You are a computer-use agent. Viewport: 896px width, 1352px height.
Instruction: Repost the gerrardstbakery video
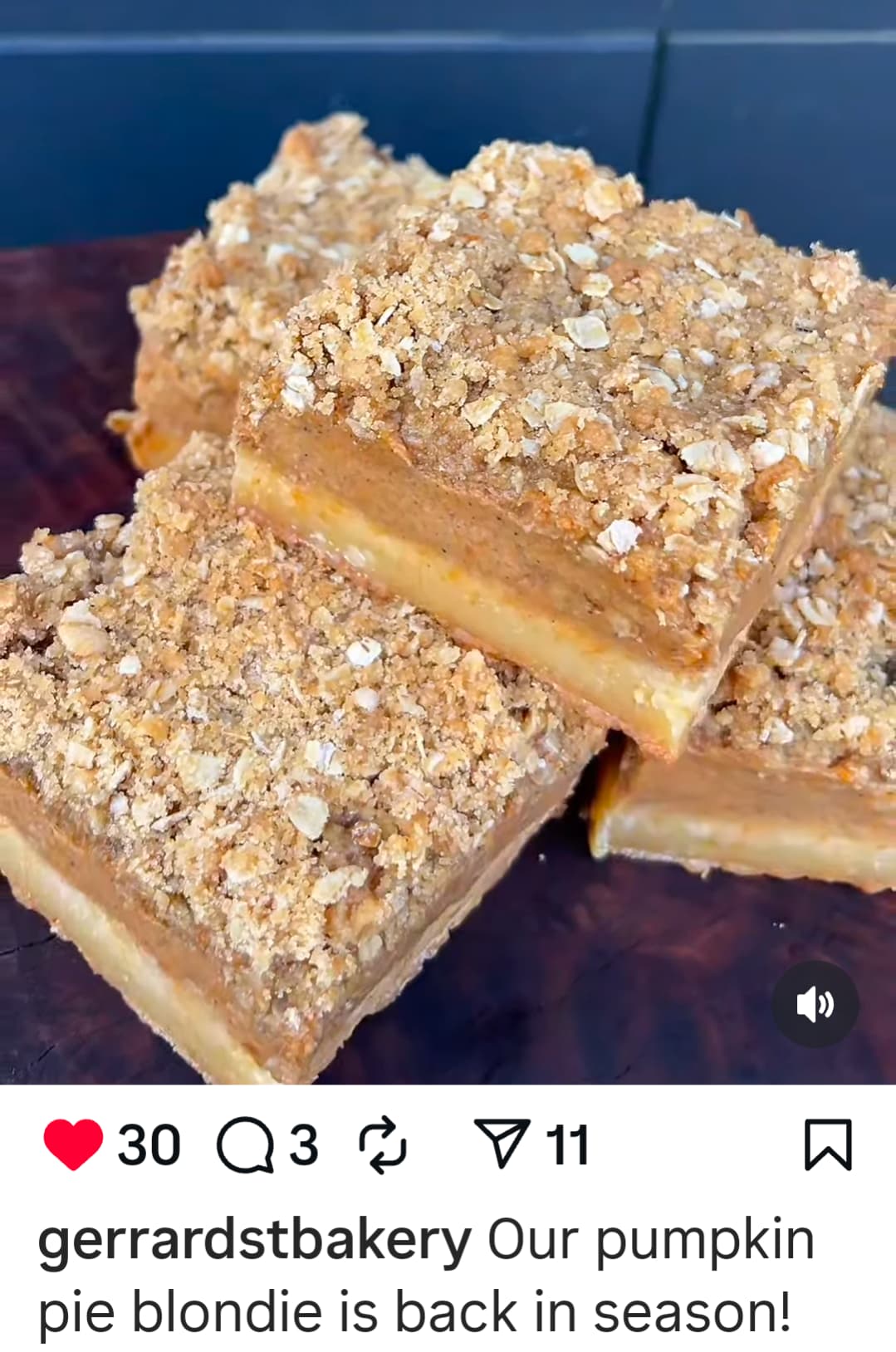click(383, 1146)
